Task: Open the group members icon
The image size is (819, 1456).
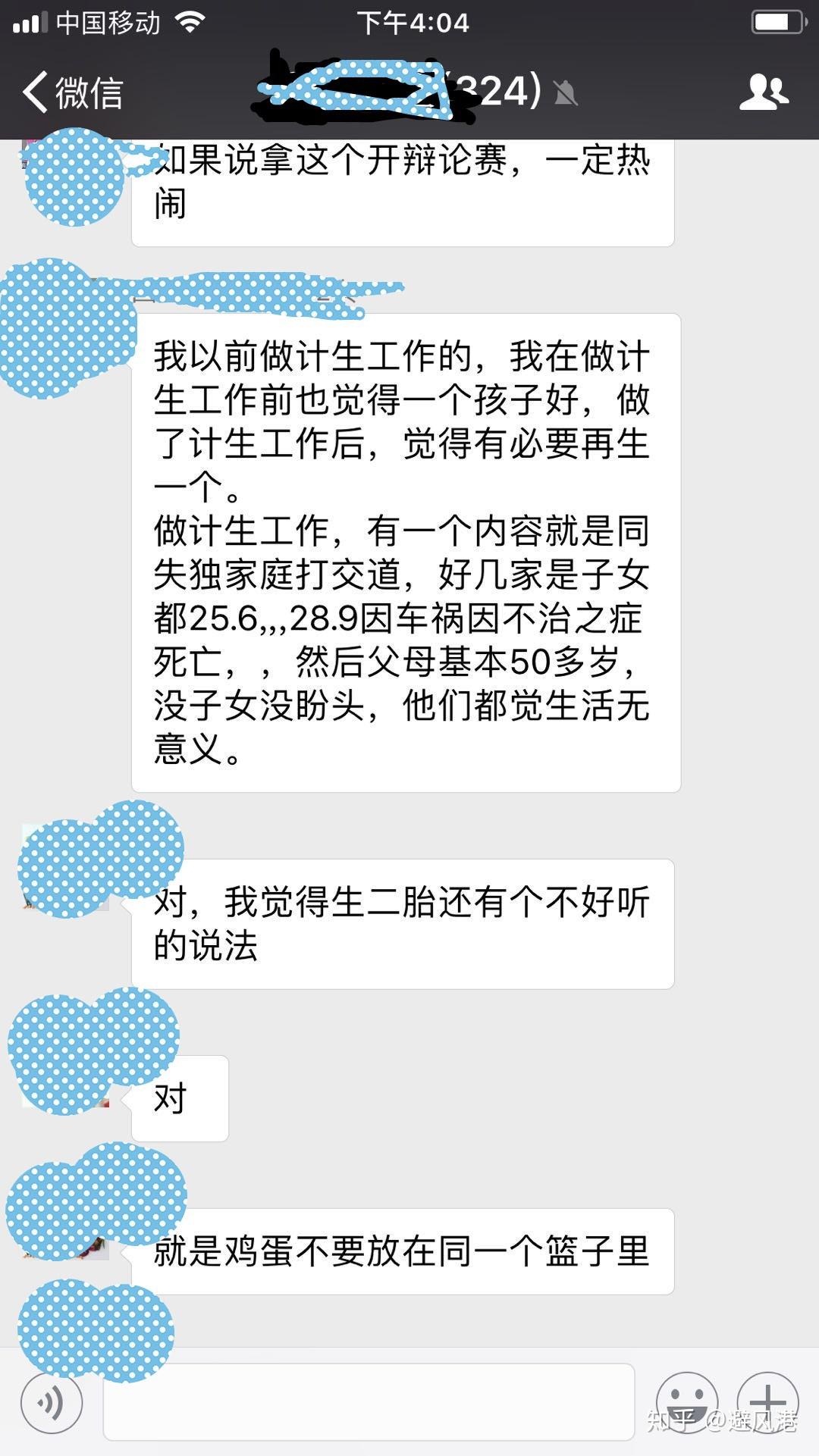Action: 764,92
